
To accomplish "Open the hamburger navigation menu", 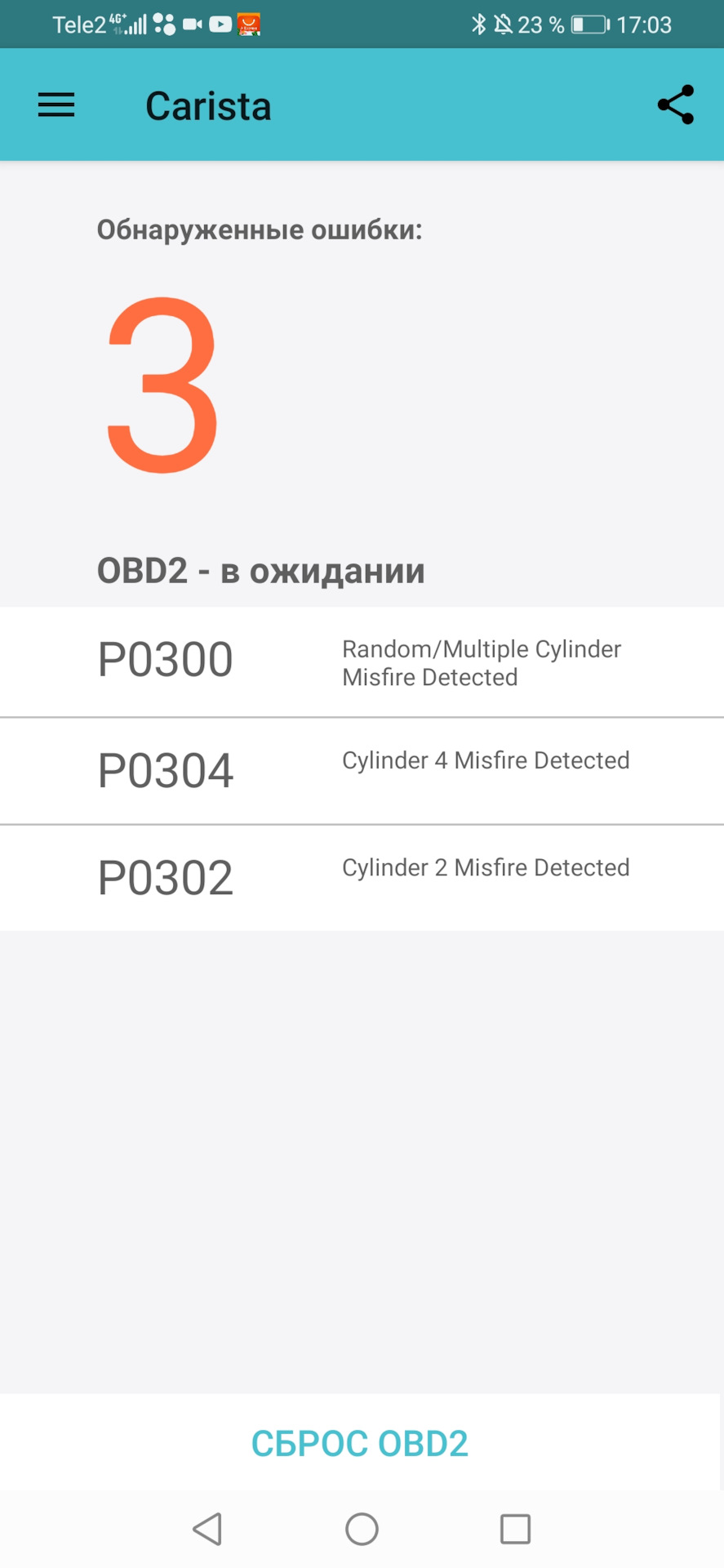I will pos(56,105).
